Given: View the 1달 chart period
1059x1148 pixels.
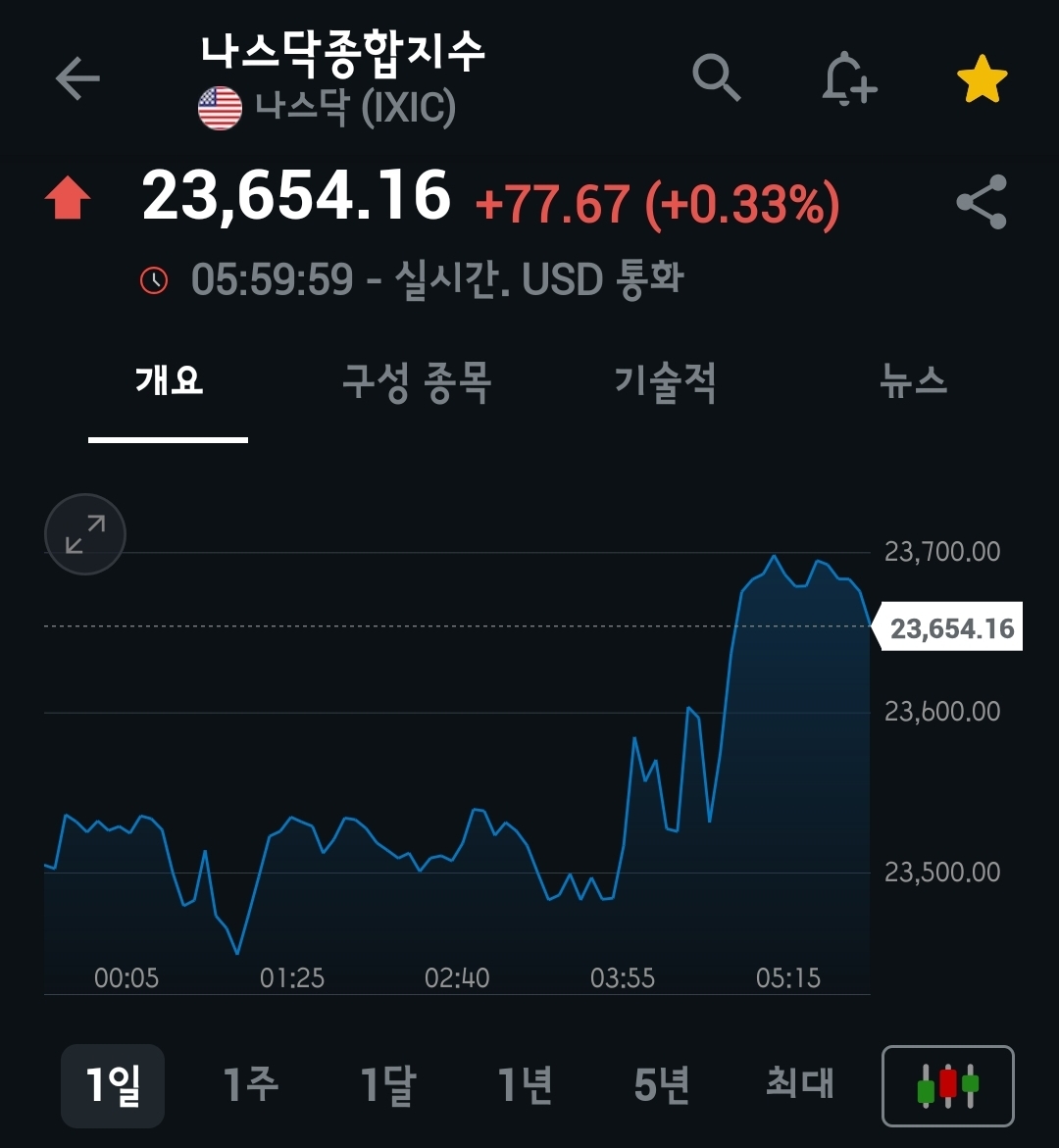Looking at the screenshot, I should (387, 1085).
